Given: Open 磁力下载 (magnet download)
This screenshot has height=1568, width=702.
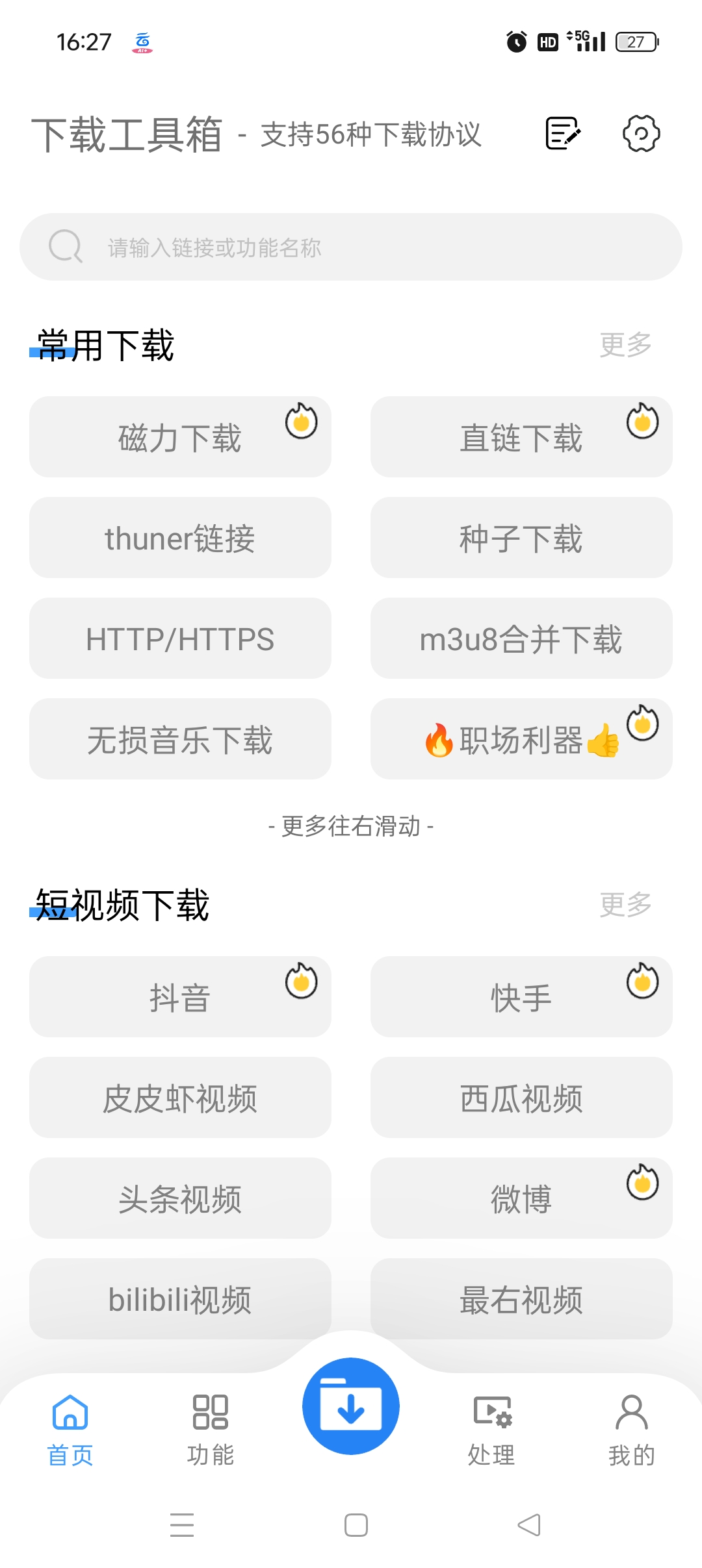Looking at the screenshot, I should (x=180, y=436).
